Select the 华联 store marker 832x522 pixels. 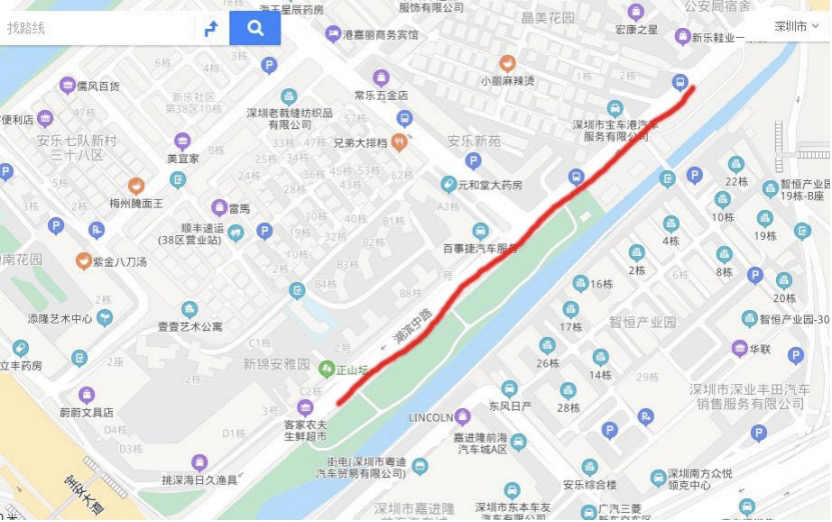point(741,349)
